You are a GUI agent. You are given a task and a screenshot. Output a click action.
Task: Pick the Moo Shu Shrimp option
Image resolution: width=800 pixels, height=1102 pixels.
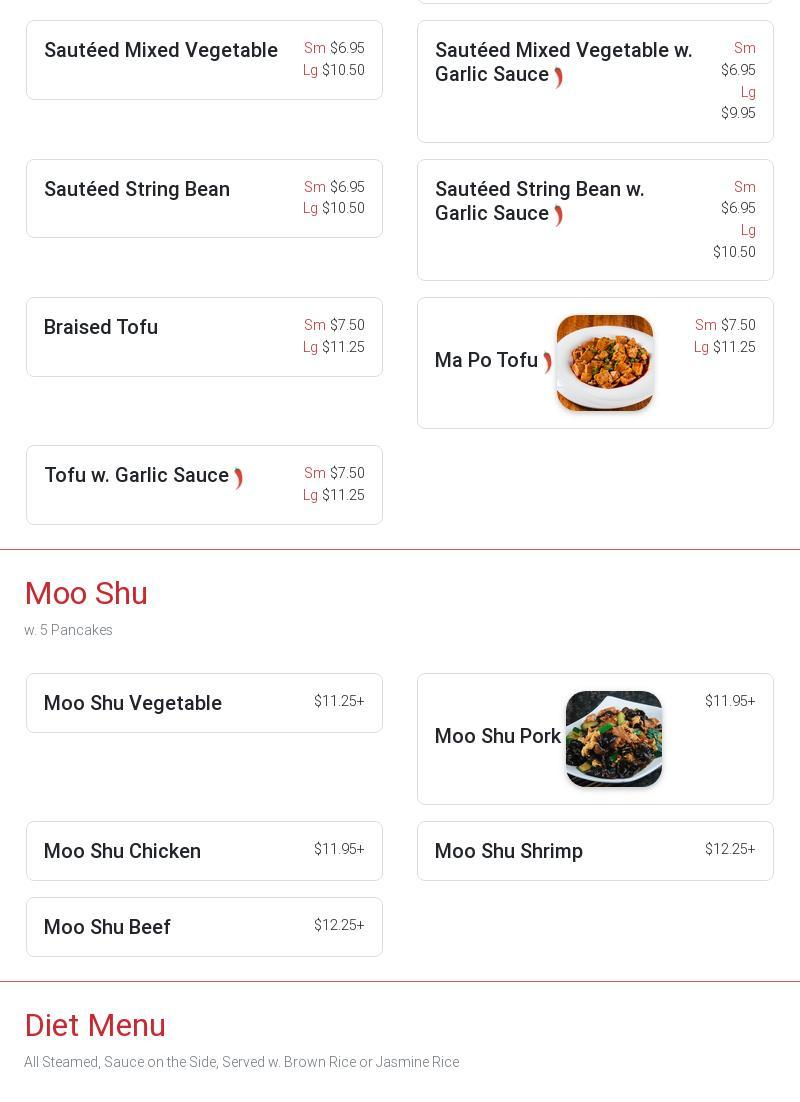pyautogui.click(x=594, y=851)
